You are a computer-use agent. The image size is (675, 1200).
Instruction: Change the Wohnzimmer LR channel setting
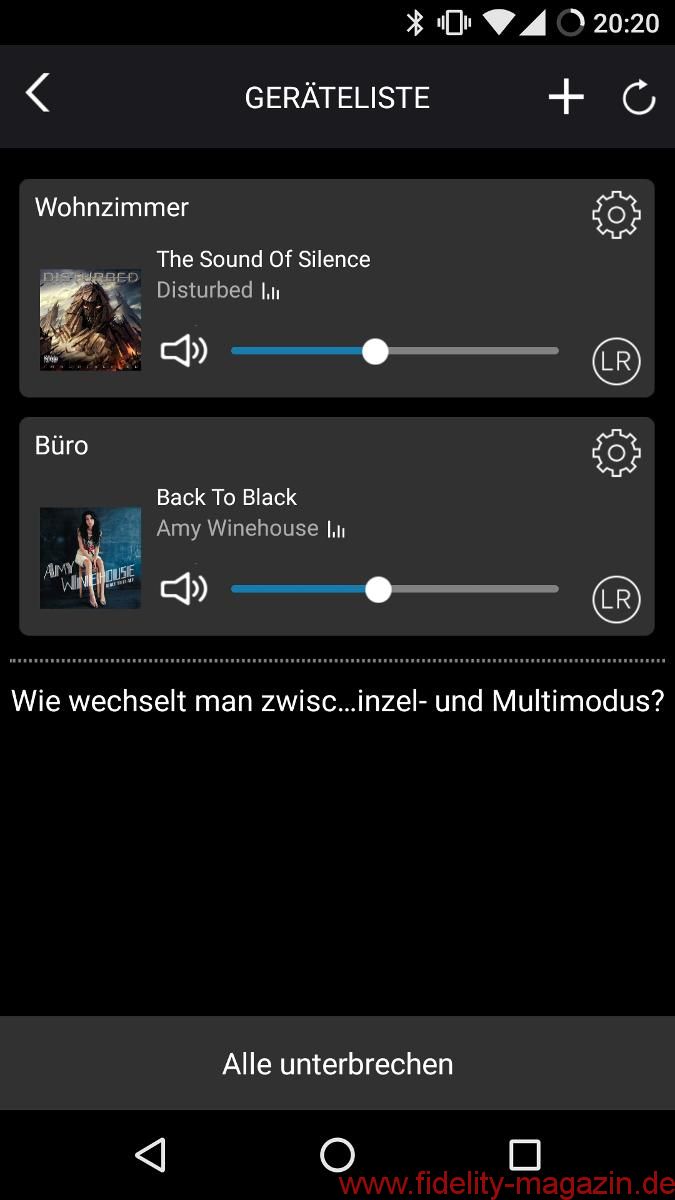pos(616,361)
